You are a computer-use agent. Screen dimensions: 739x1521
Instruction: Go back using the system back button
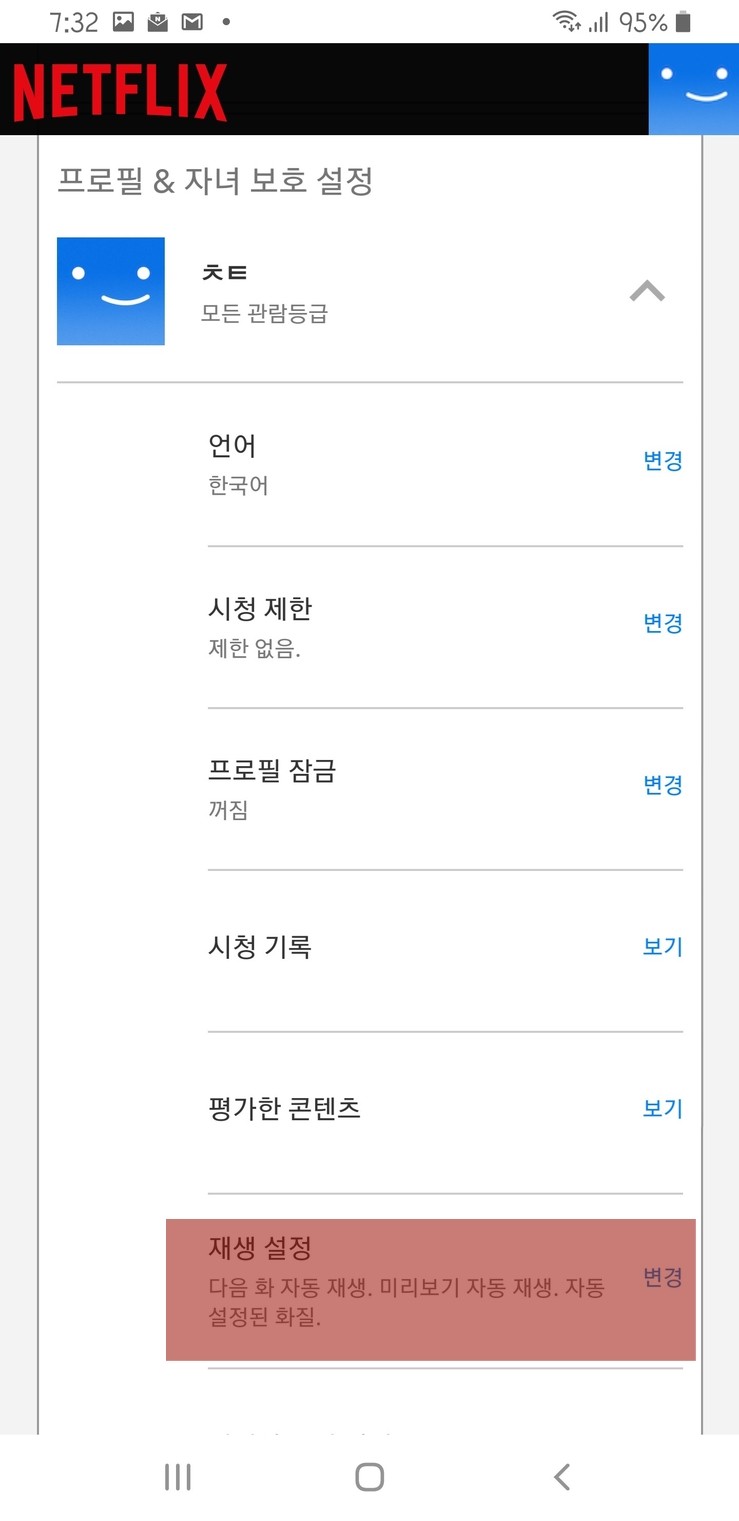[562, 1477]
